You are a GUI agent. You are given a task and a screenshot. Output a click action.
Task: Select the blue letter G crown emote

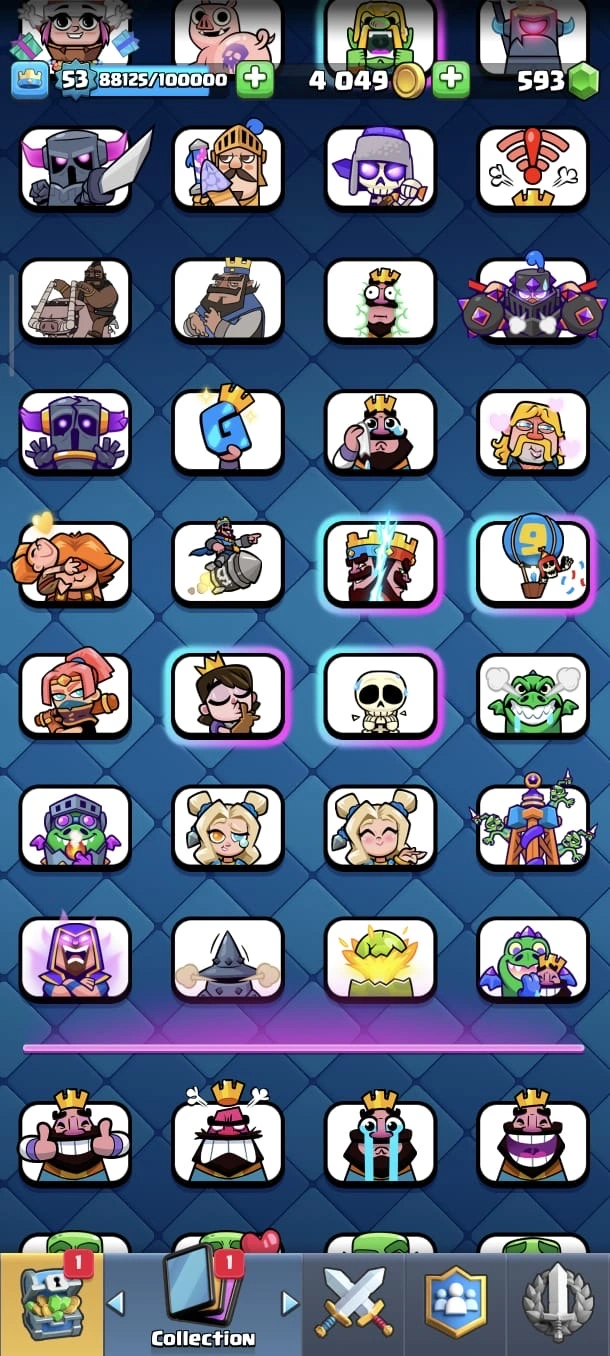(x=228, y=431)
